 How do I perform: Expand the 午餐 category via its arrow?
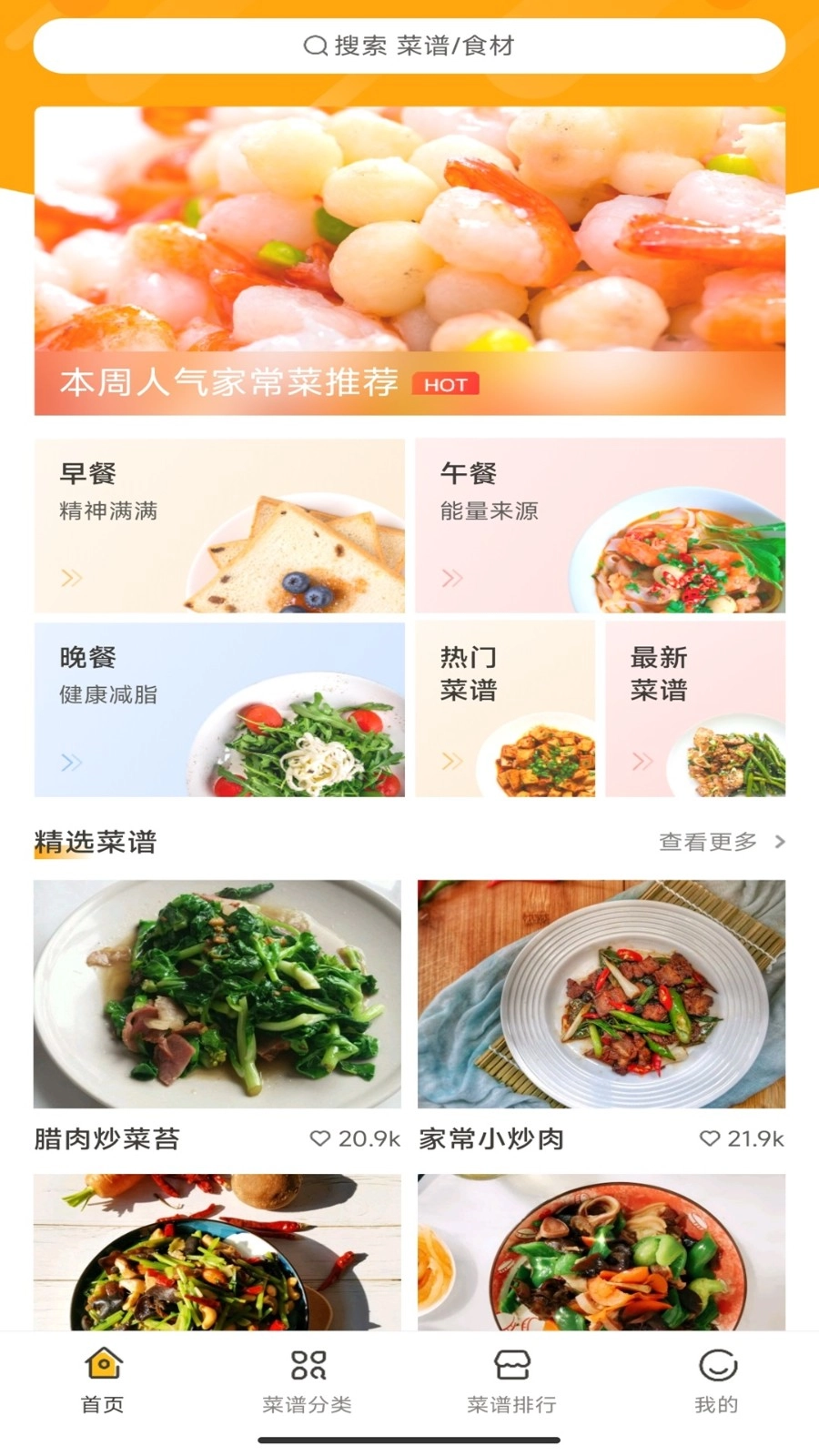(x=452, y=577)
